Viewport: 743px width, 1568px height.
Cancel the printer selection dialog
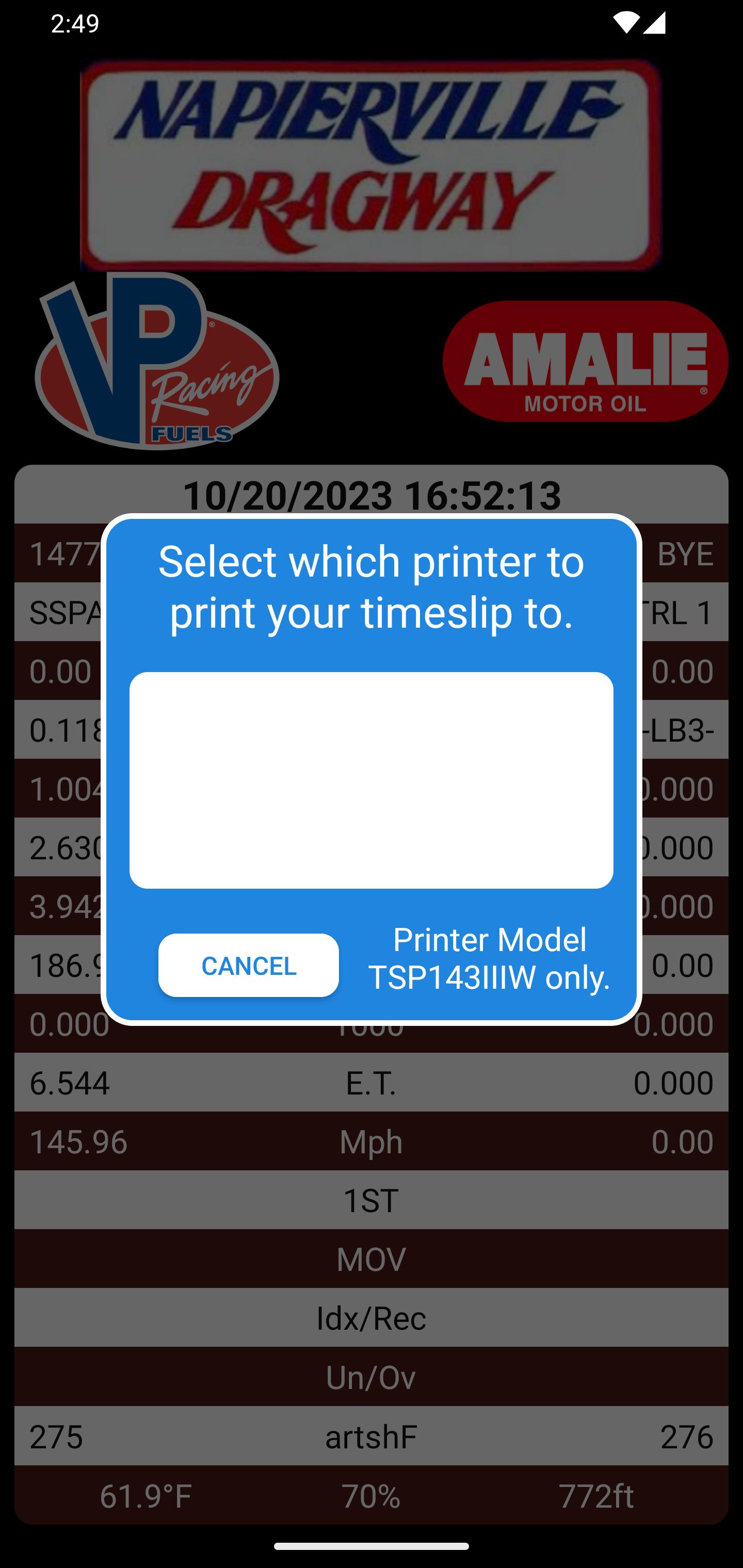click(249, 966)
